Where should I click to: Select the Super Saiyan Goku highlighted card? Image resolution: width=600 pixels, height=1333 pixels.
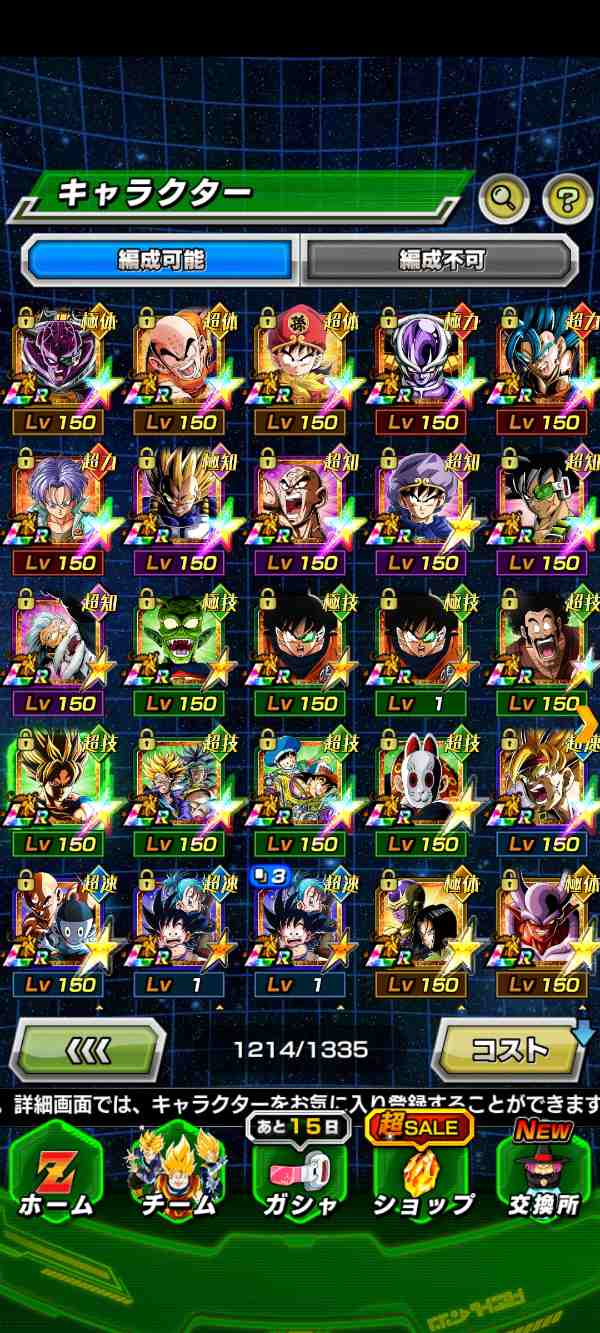[x=58, y=792]
